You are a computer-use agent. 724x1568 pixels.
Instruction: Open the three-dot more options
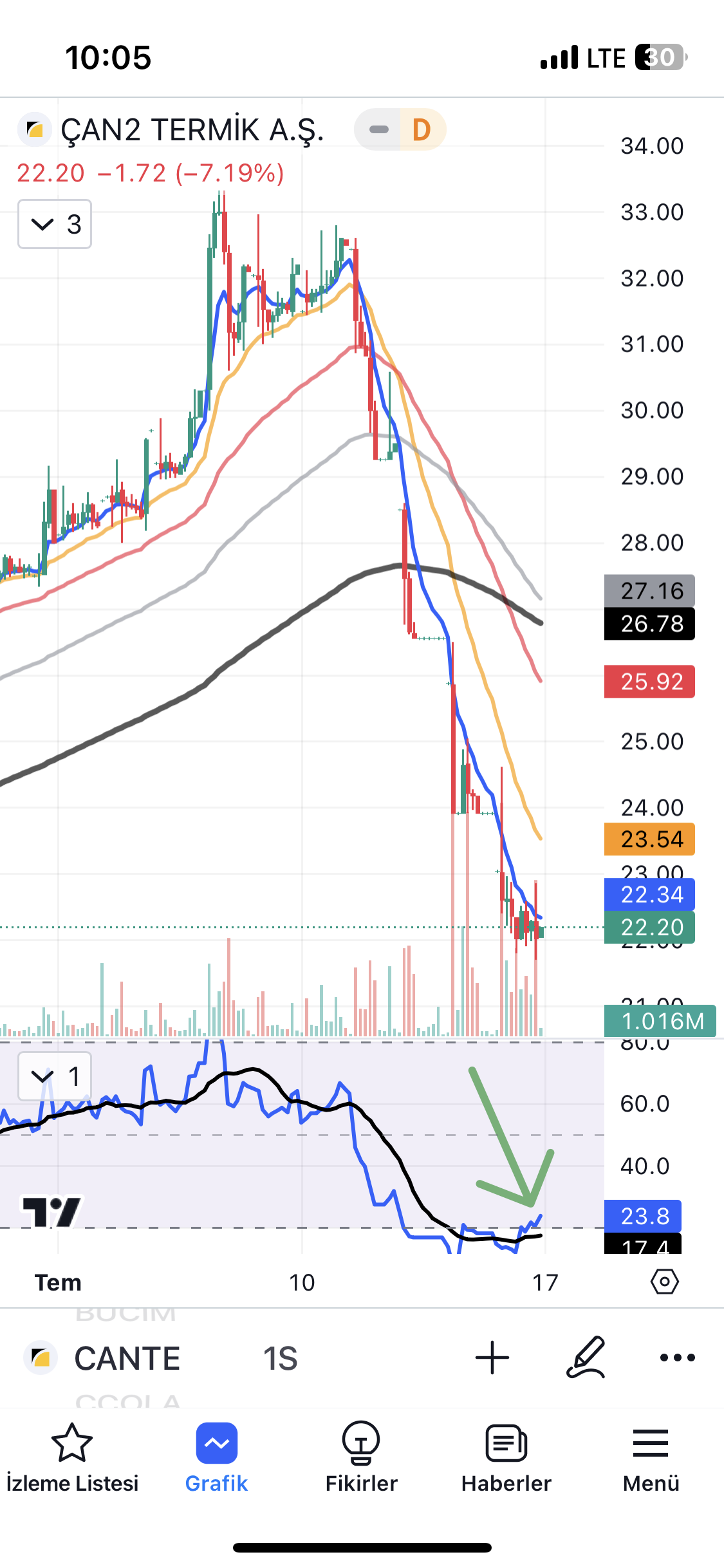678,1358
